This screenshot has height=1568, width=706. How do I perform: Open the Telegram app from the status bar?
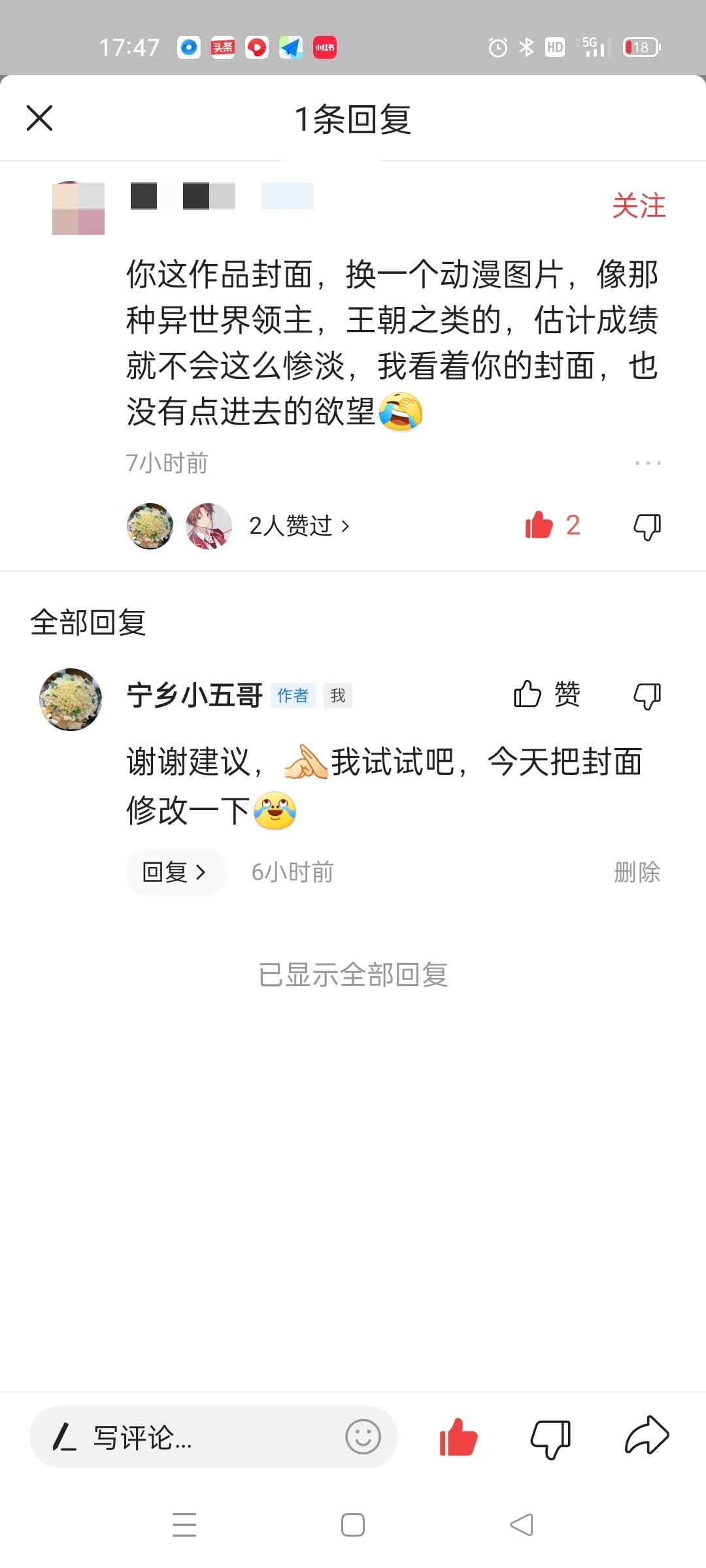pyautogui.click(x=291, y=47)
